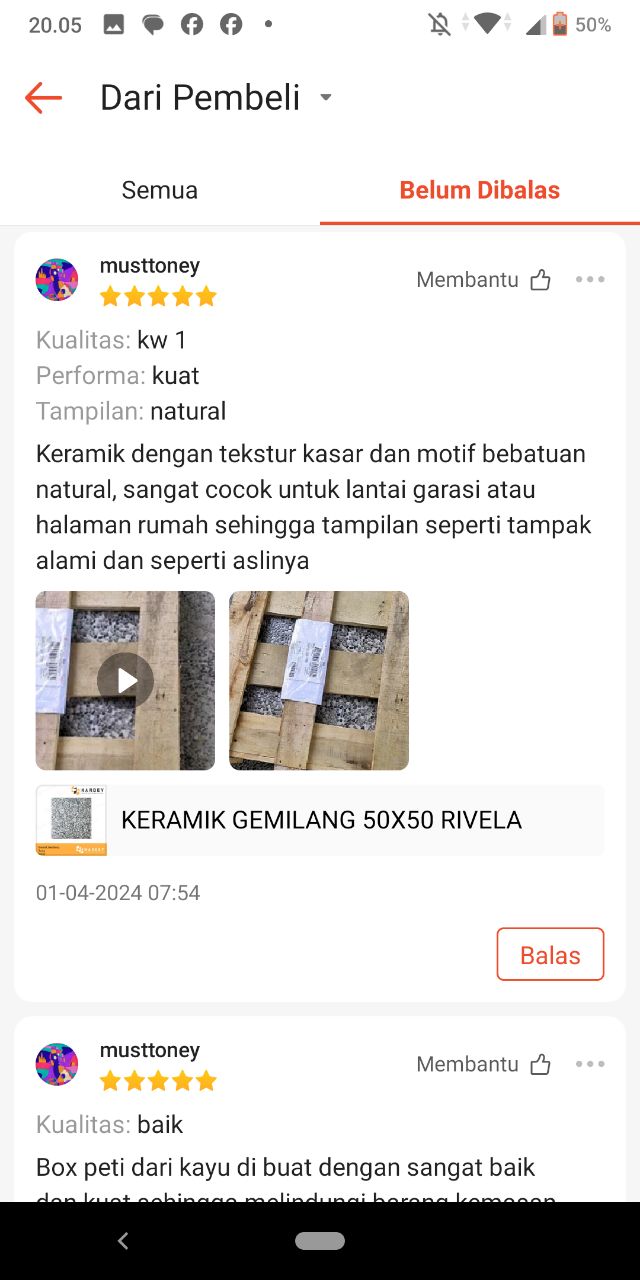Tap Balas to reply to review

pos(550,954)
